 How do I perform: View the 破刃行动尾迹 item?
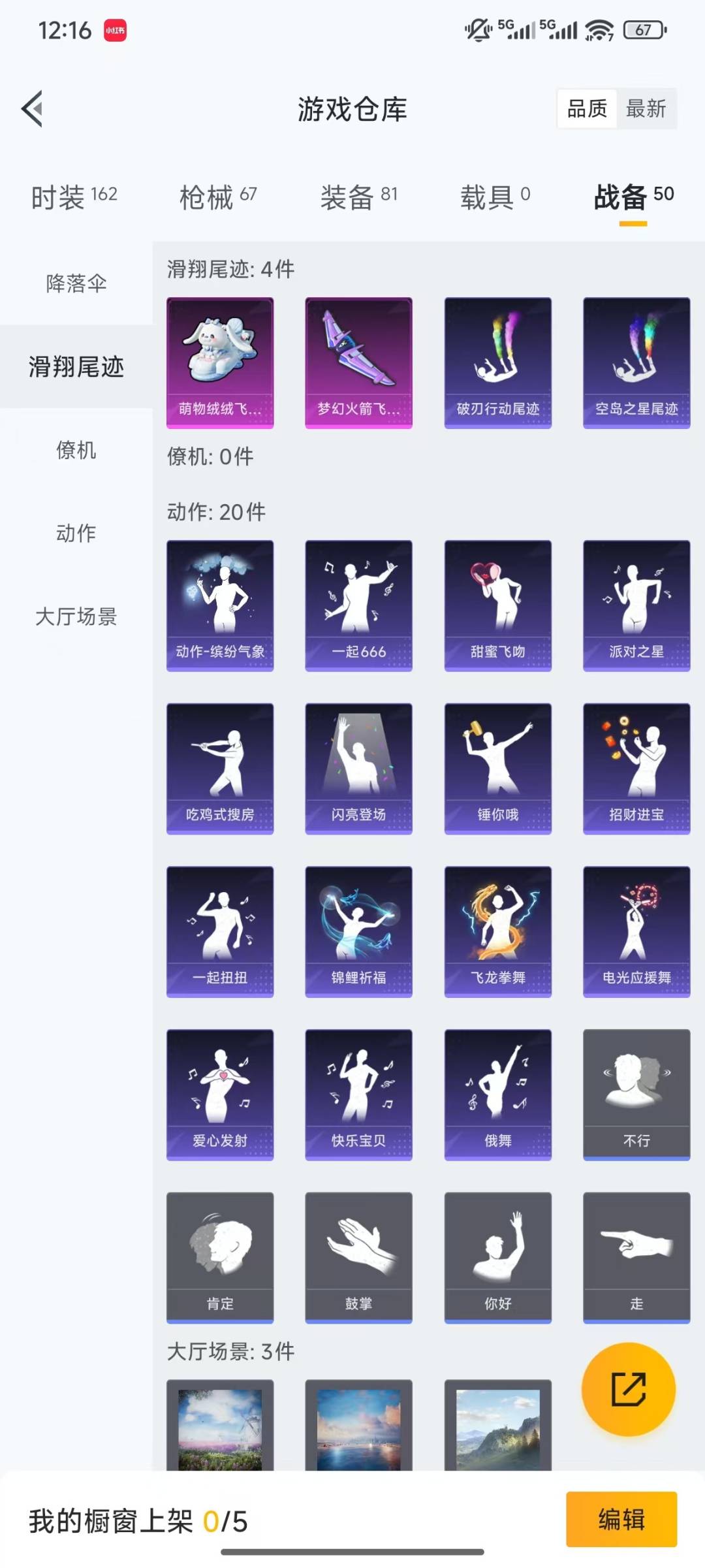pyautogui.click(x=497, y=362)
